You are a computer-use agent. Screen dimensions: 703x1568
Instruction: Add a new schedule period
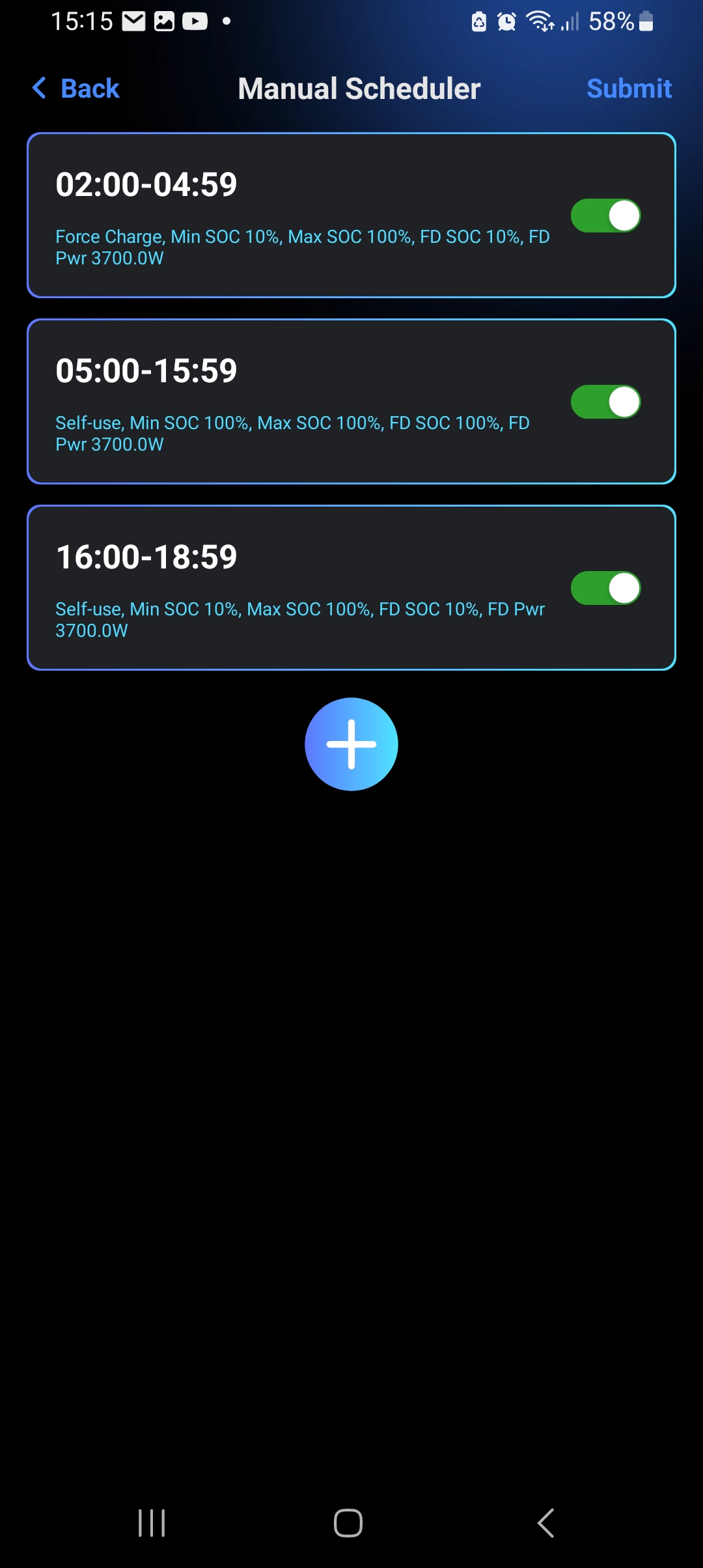tap(351, 744)
